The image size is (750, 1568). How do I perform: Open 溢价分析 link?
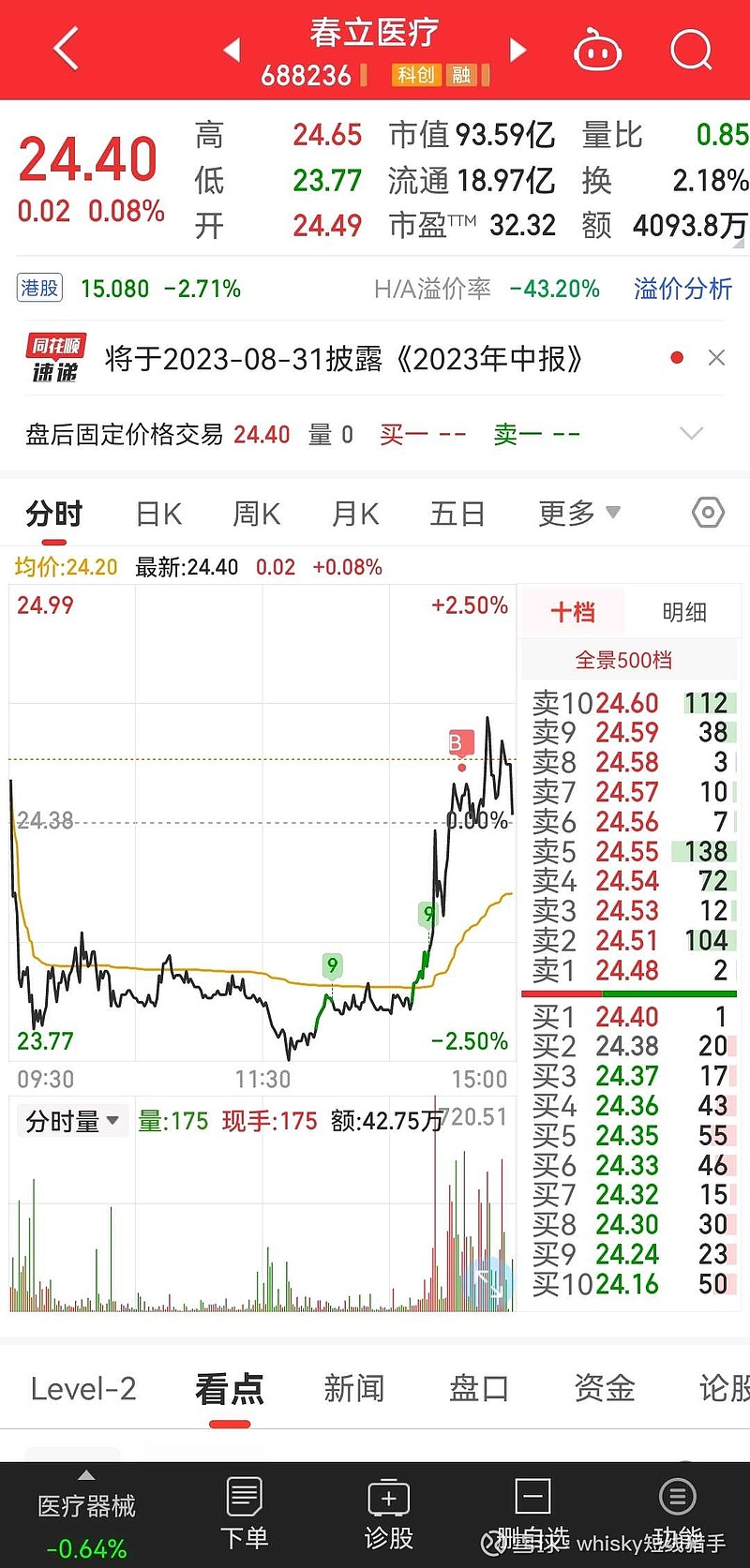[x=682, y=289]
